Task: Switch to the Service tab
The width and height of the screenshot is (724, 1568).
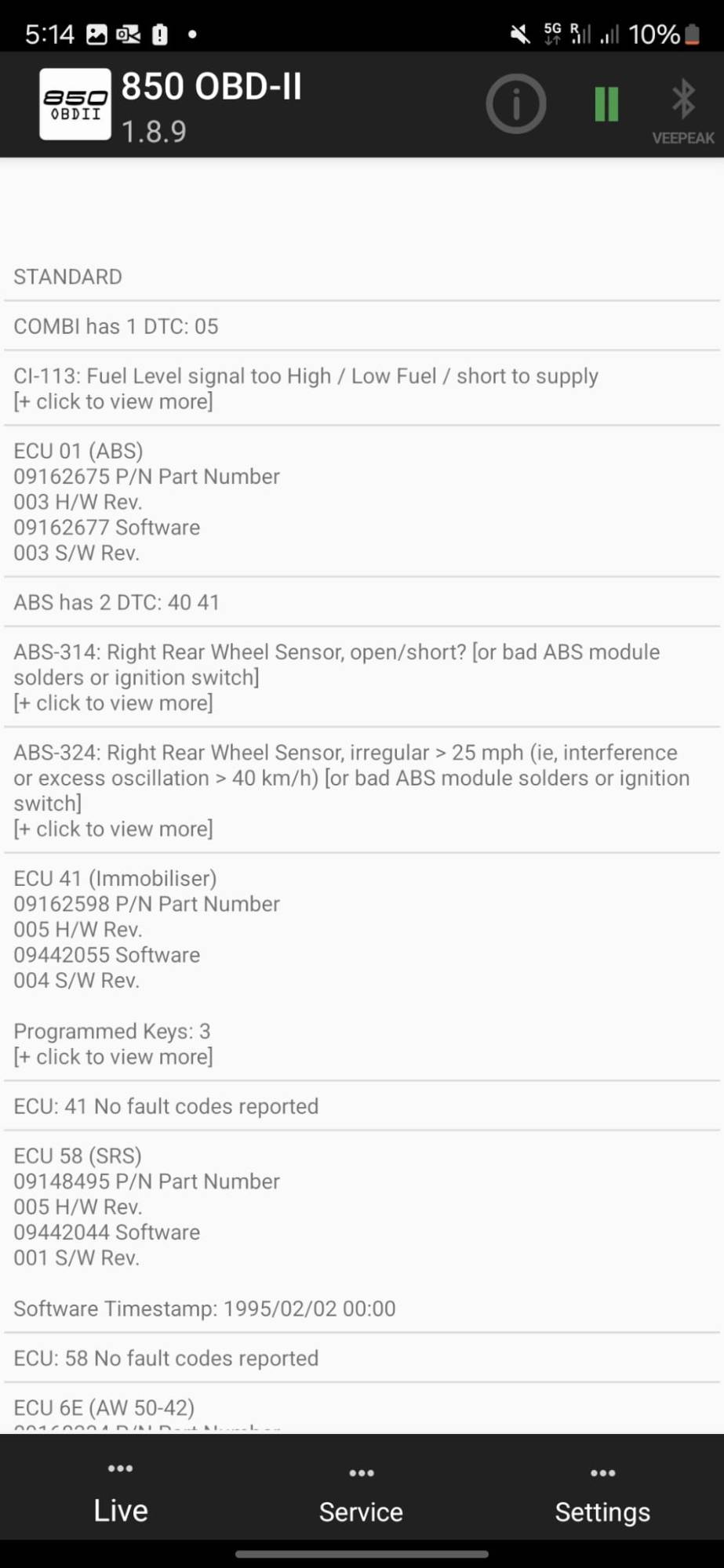Action: click(361, 1497)
